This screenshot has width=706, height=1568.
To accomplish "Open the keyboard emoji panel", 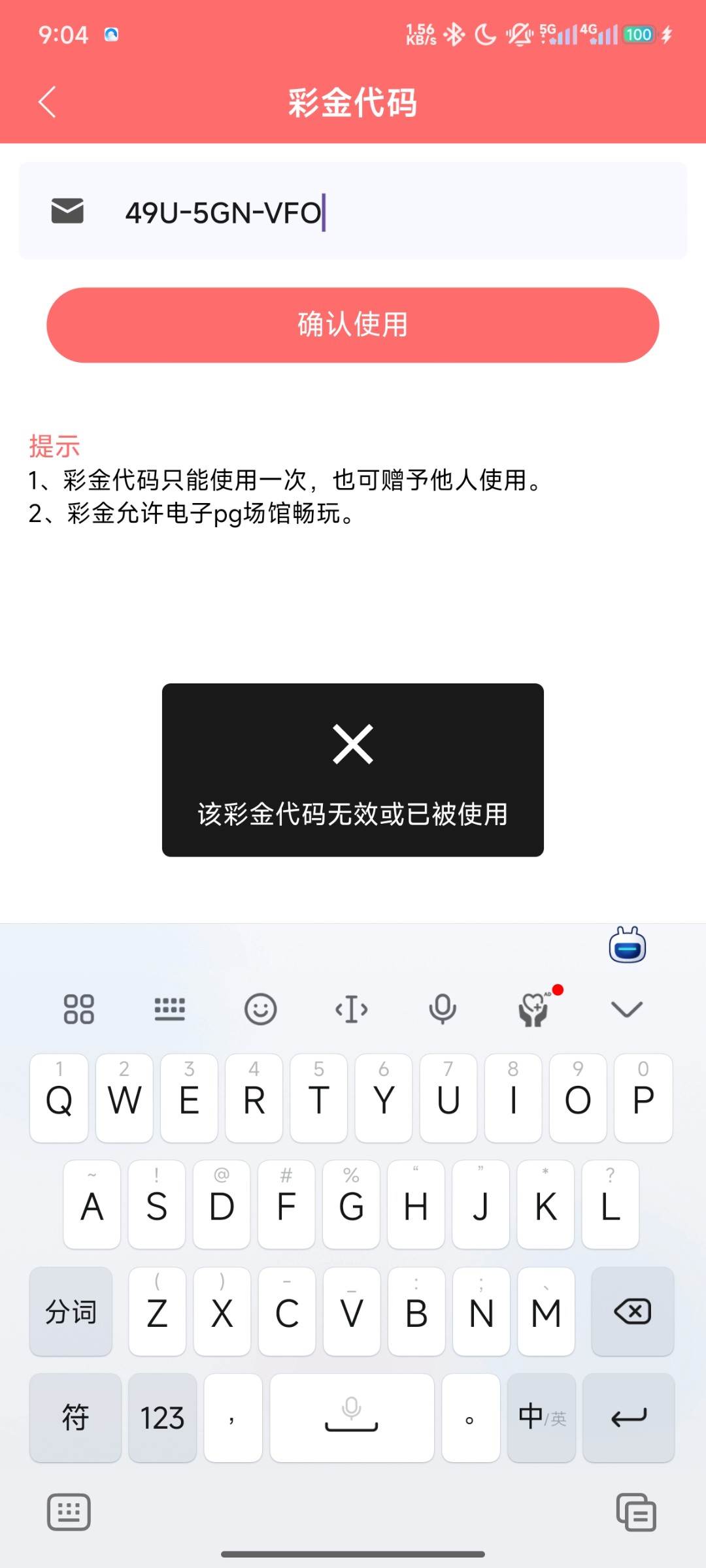I will (x=260, y=1009).
